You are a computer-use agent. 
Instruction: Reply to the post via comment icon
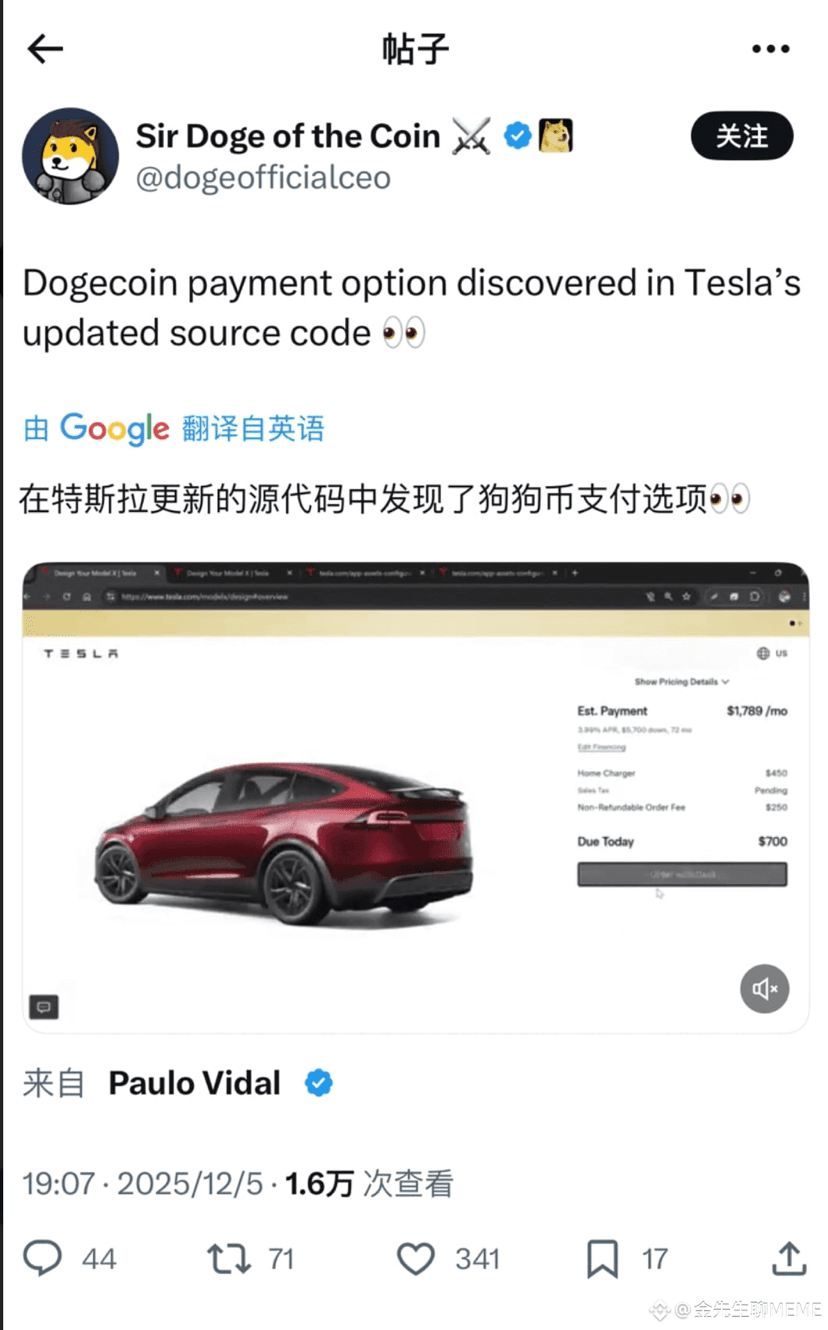[x=43, y=1258]
